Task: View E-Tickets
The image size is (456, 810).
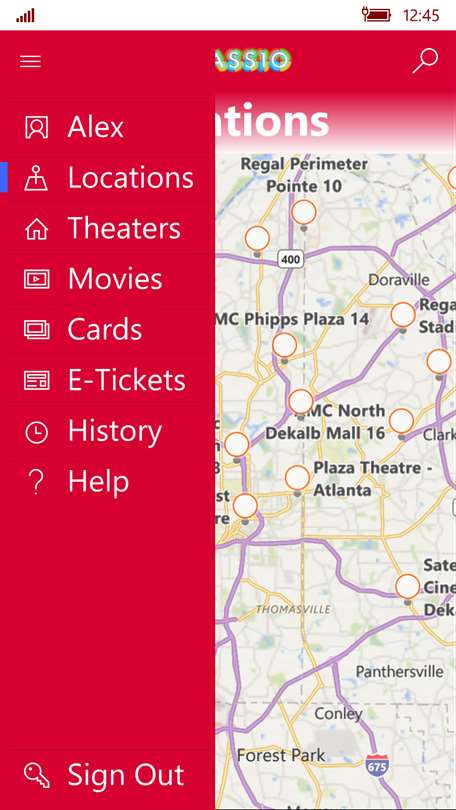Action: point(107,380)
